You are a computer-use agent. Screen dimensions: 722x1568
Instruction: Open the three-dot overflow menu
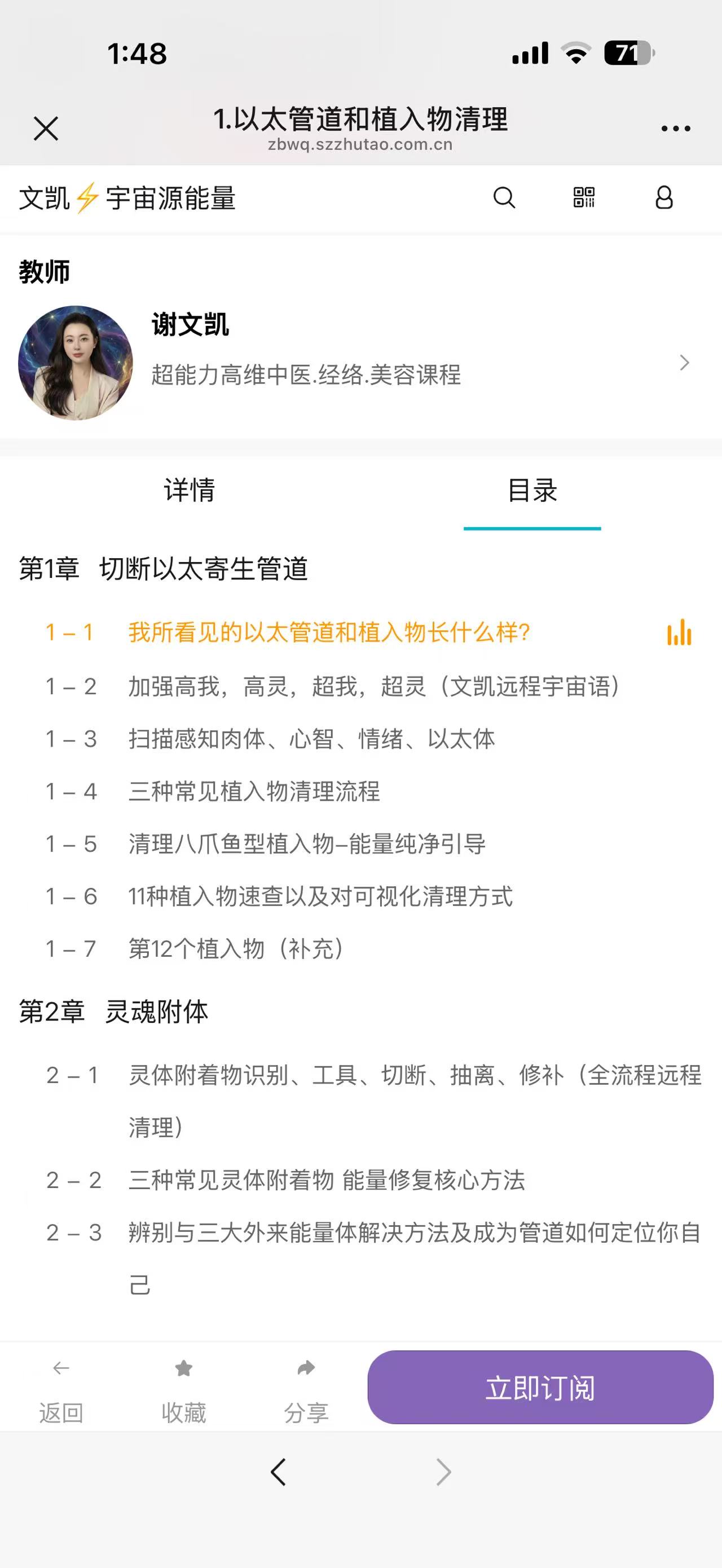675,129
